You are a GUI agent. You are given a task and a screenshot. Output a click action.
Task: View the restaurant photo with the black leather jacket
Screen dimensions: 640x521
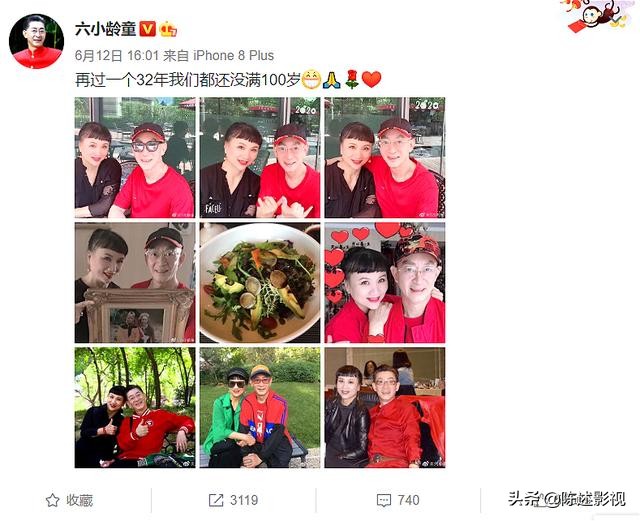pyautogui.click(x=384, y=407)
